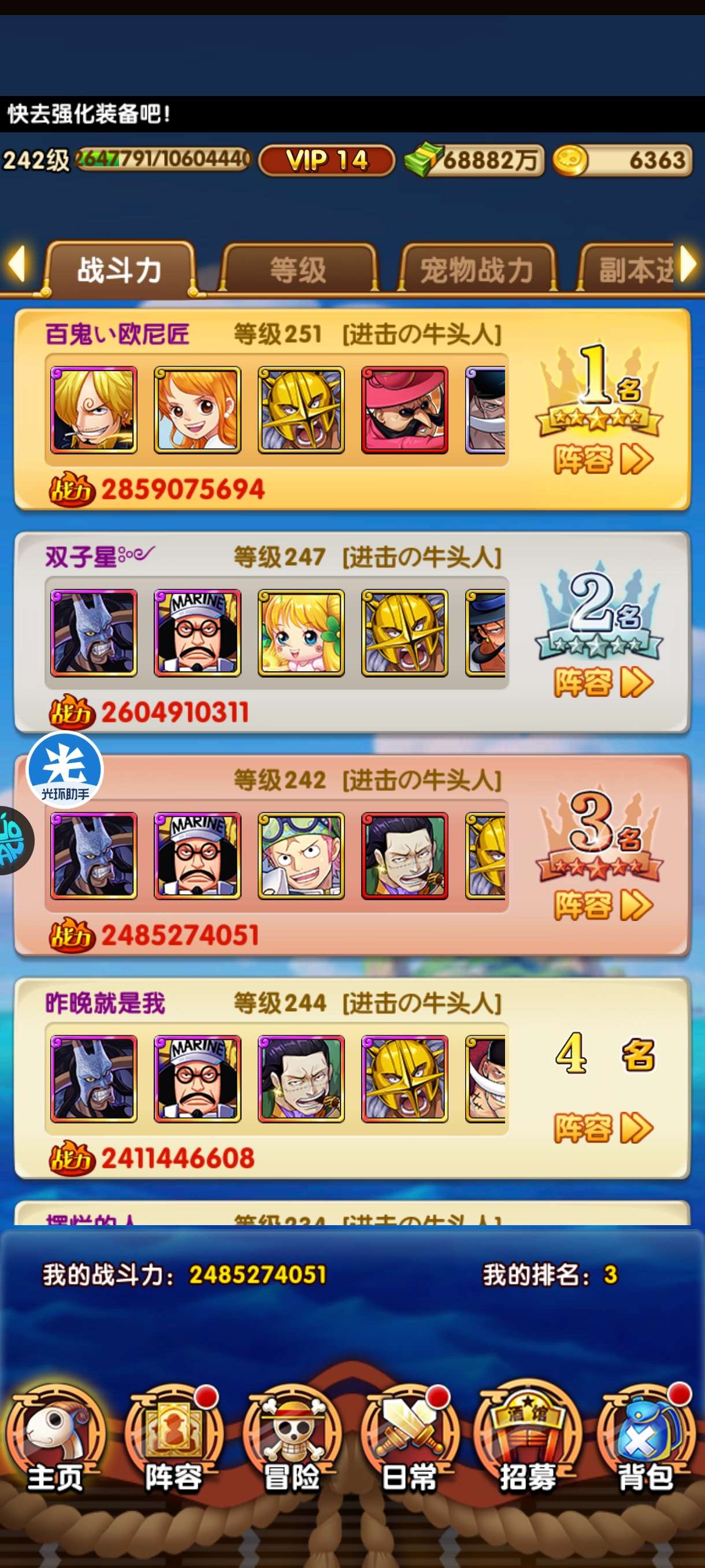The width and height of the screenshot is (705, 1568).
Task: Select the 战斗力 ranking tab
Action: 120,269
